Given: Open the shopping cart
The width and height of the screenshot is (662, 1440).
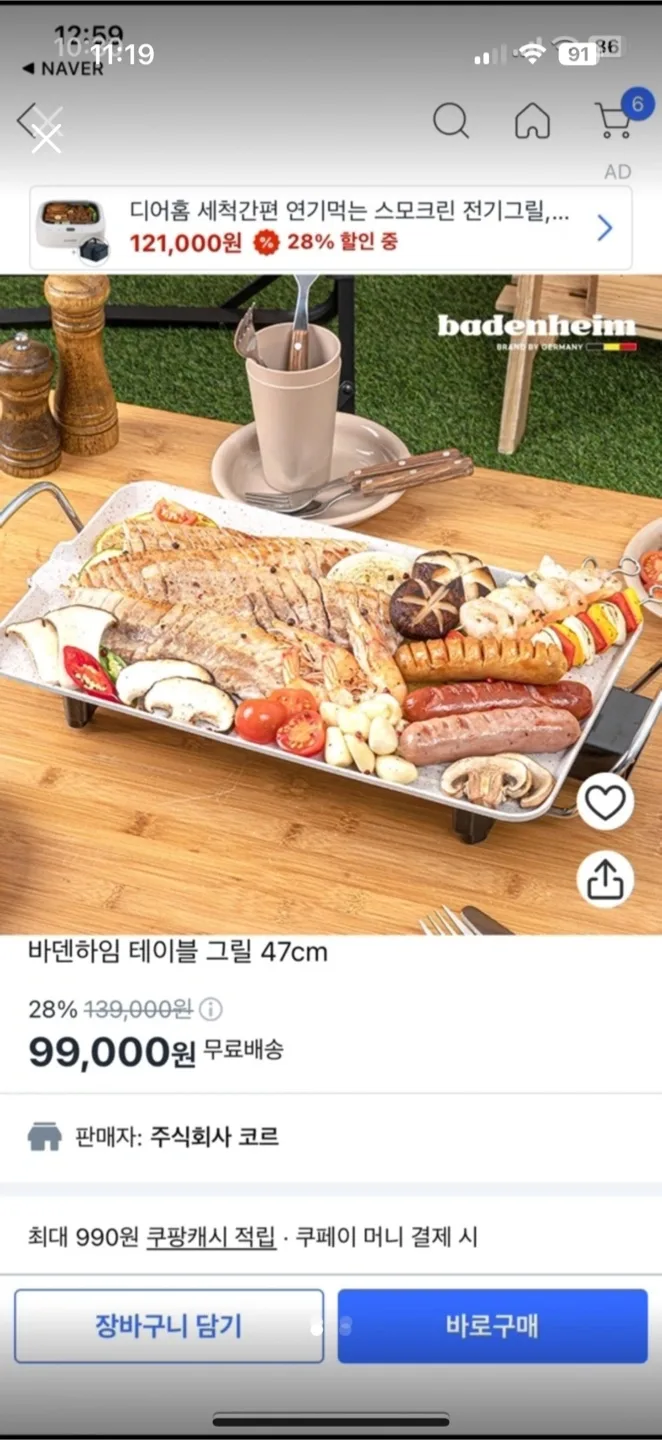Looking at the screenshot, I should click(x=614, y=120).
